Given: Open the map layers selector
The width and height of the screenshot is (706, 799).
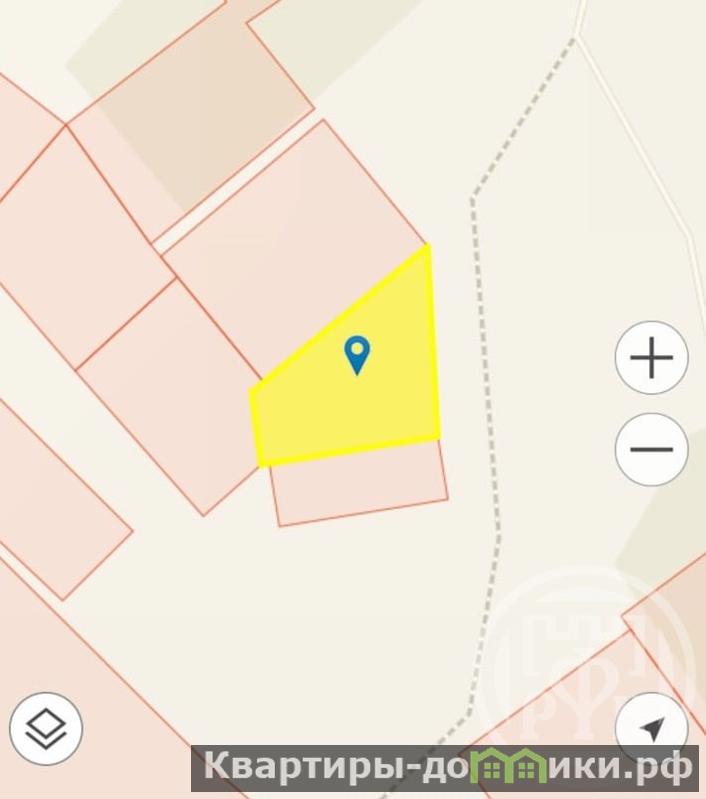Looking at the screenshot, I should tap(46, 729).
